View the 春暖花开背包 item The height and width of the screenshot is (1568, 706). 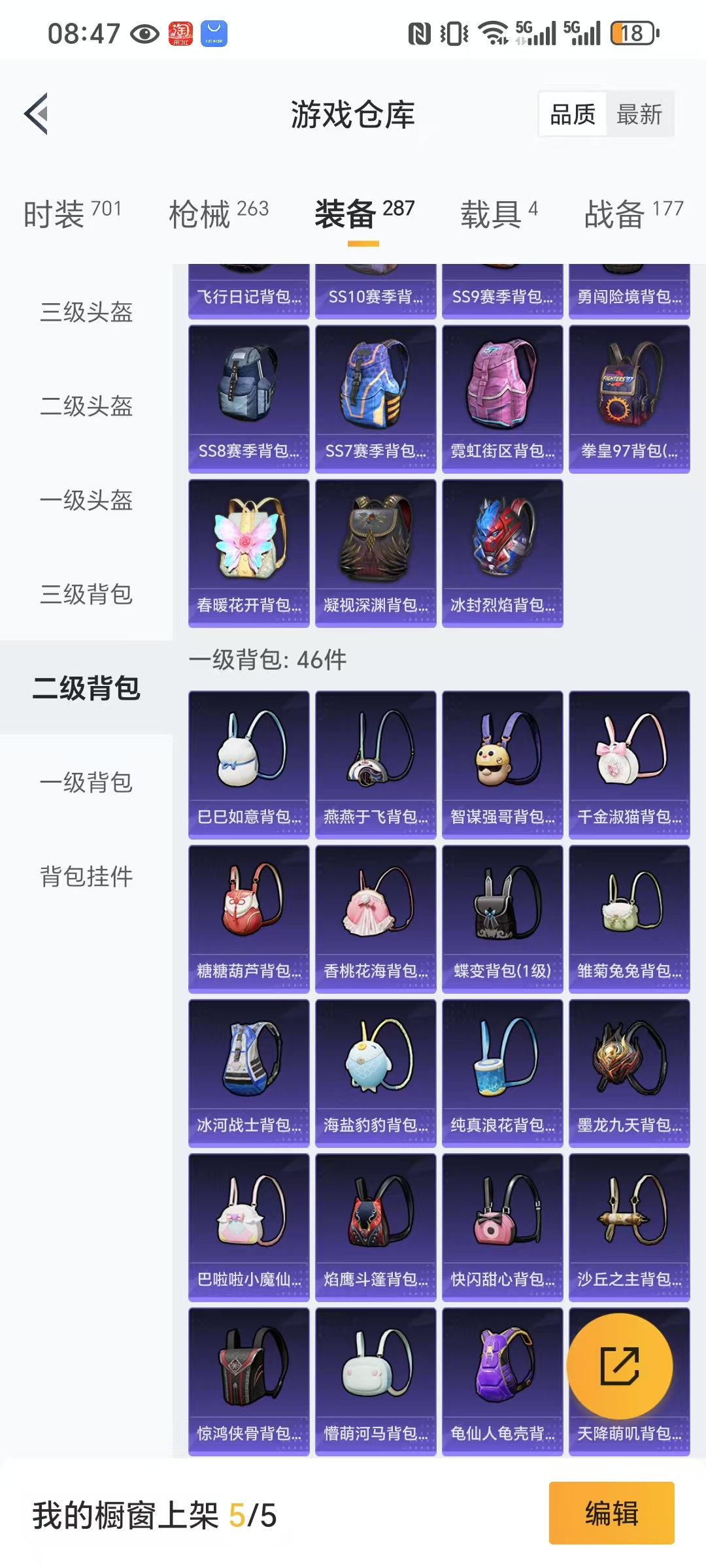[x=249, y=553]
